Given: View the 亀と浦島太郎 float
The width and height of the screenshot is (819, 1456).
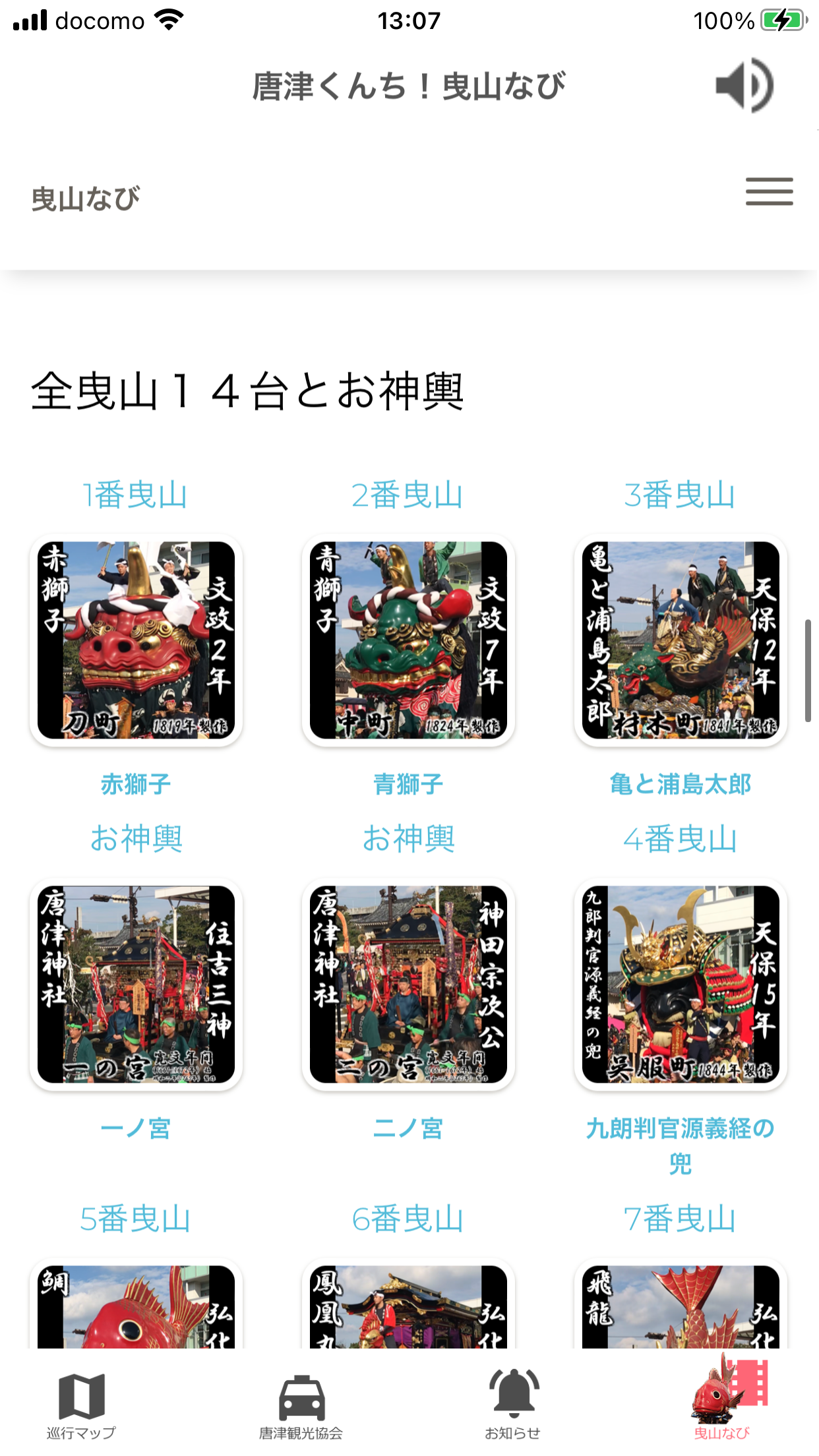Looking at the screenshot, I should [x=681, y=640].
